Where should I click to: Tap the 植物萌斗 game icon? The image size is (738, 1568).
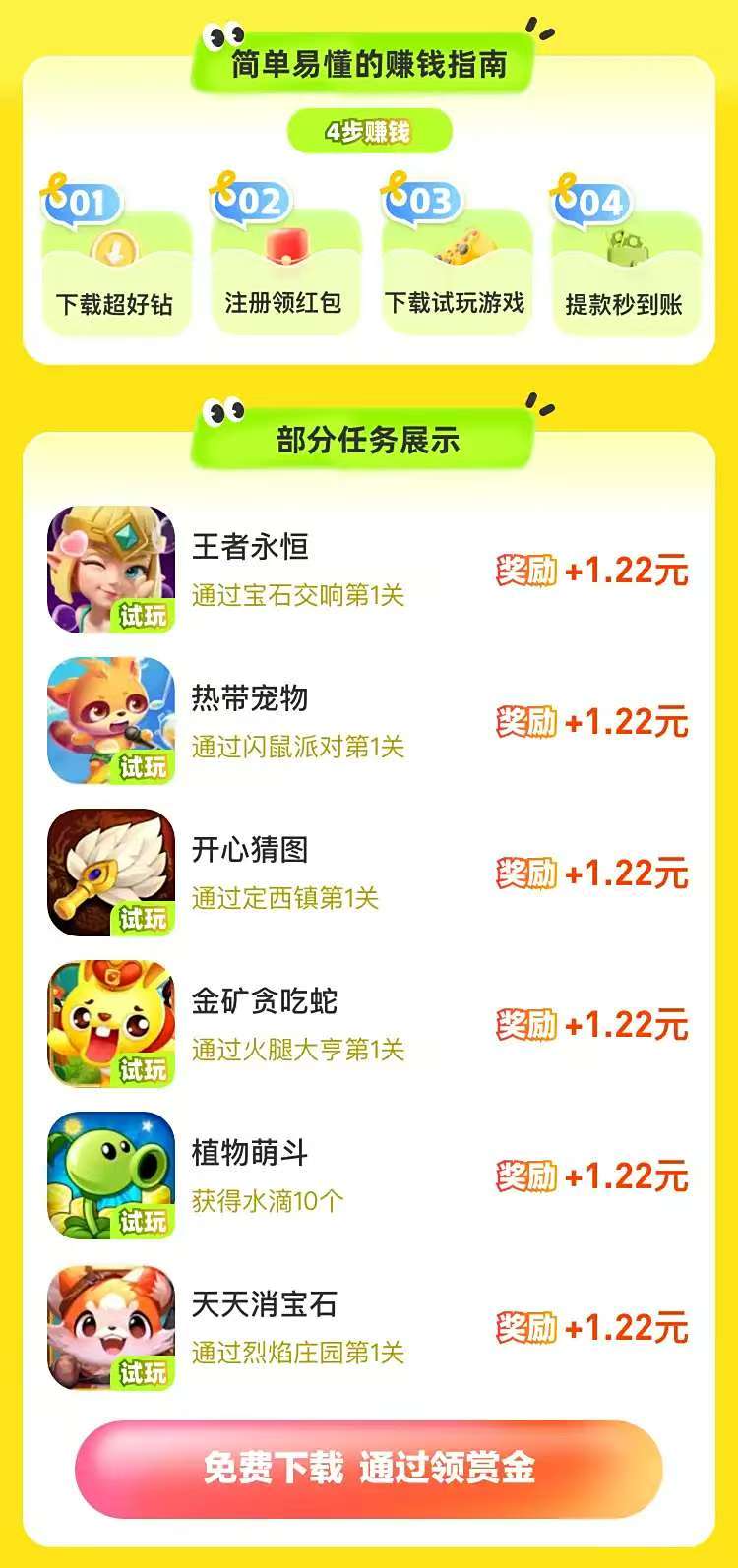tap(110, 1175)
